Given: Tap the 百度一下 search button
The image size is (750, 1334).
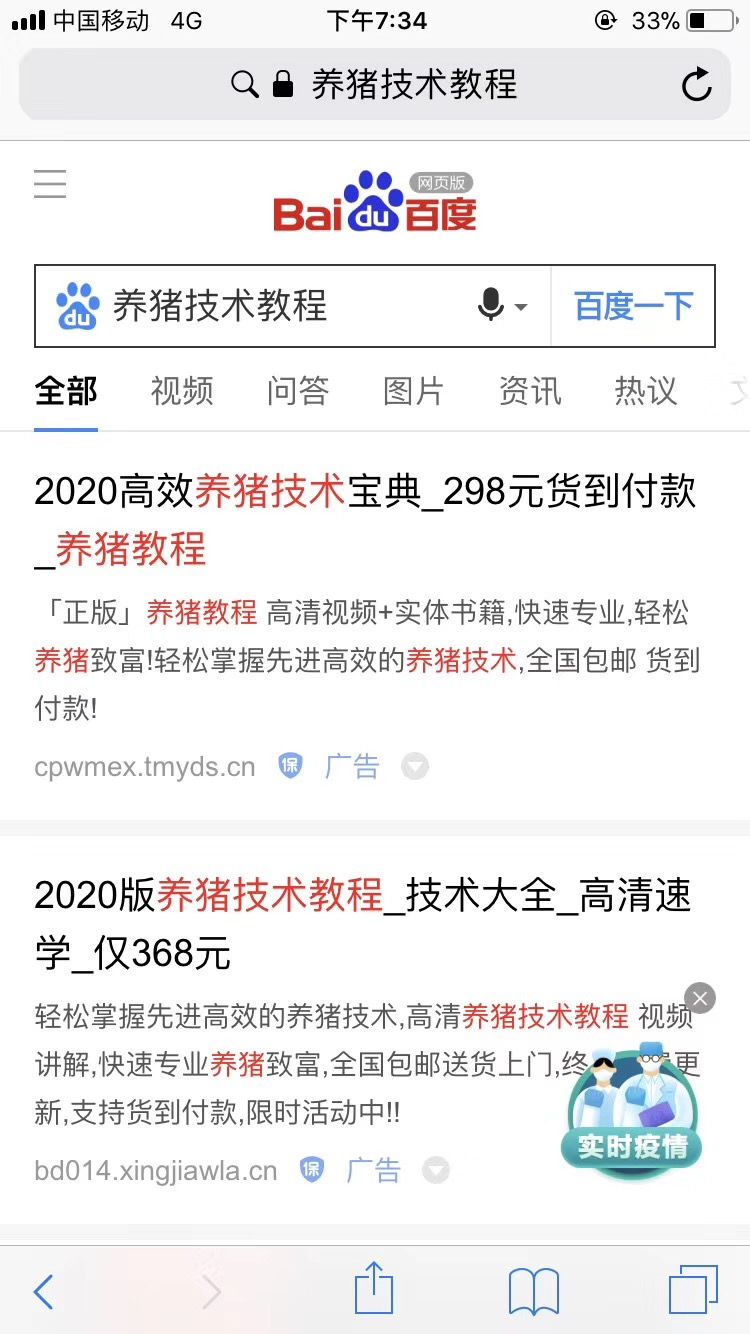Looking at the screenshot, I should point(633,306).
